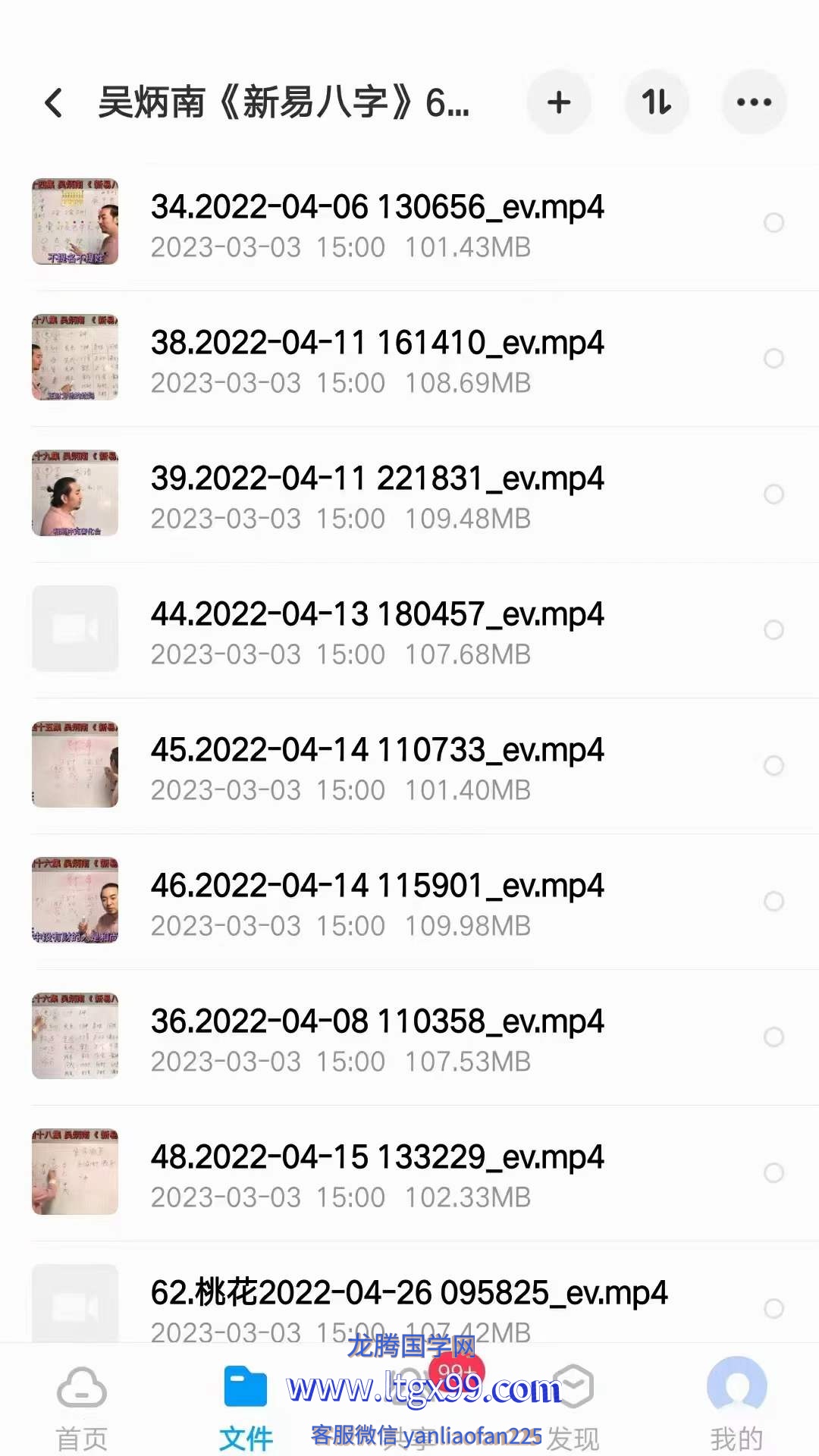Open 62.桃花2022-04-26 095825_ev.mp4
The image size is (819, 1456).
click(408, 1294)
